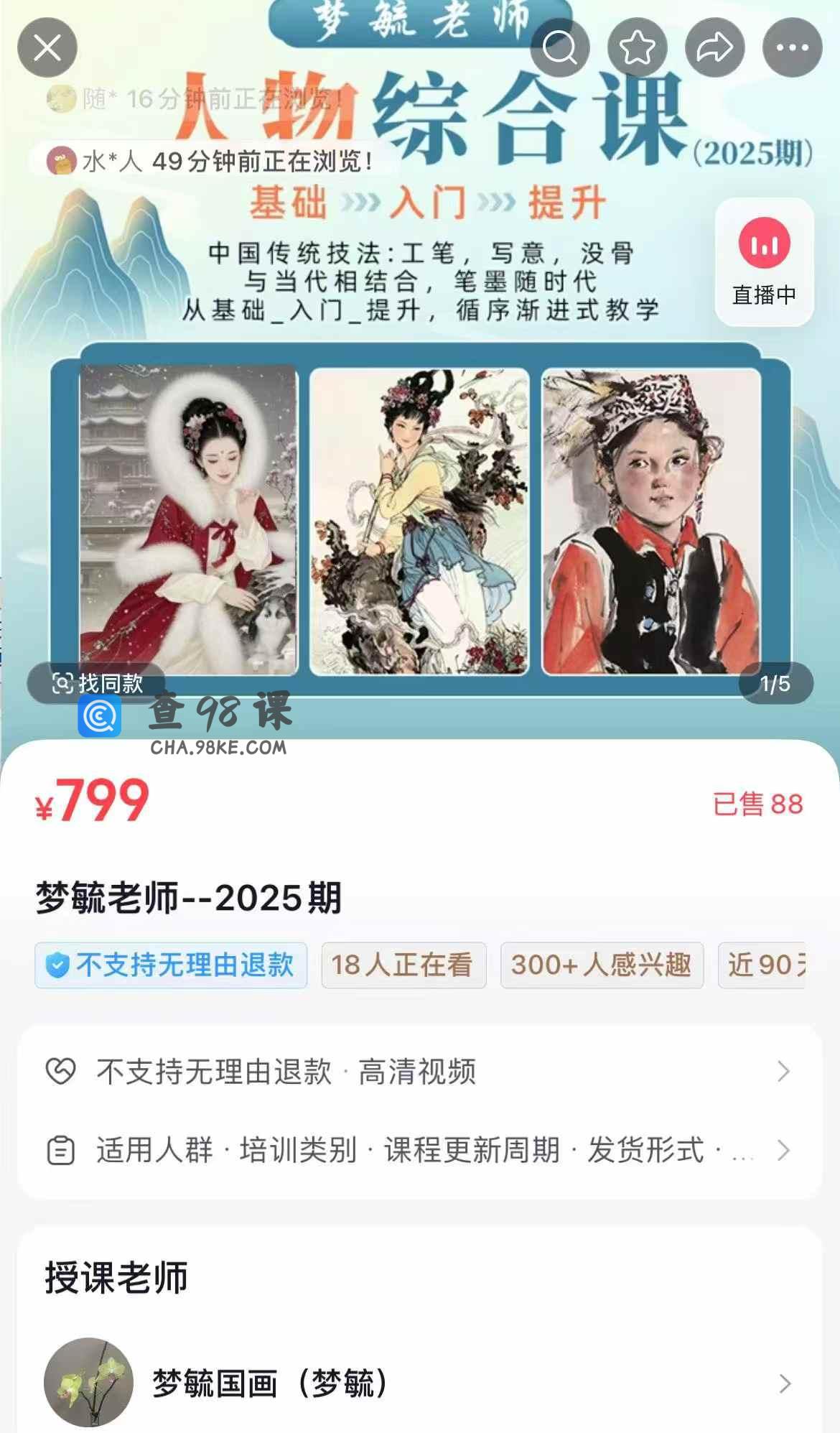Tap 找同款 to find similar items
Viewport: 840px width, 1433px height.
pyautogui.click(x=97, y=683)
